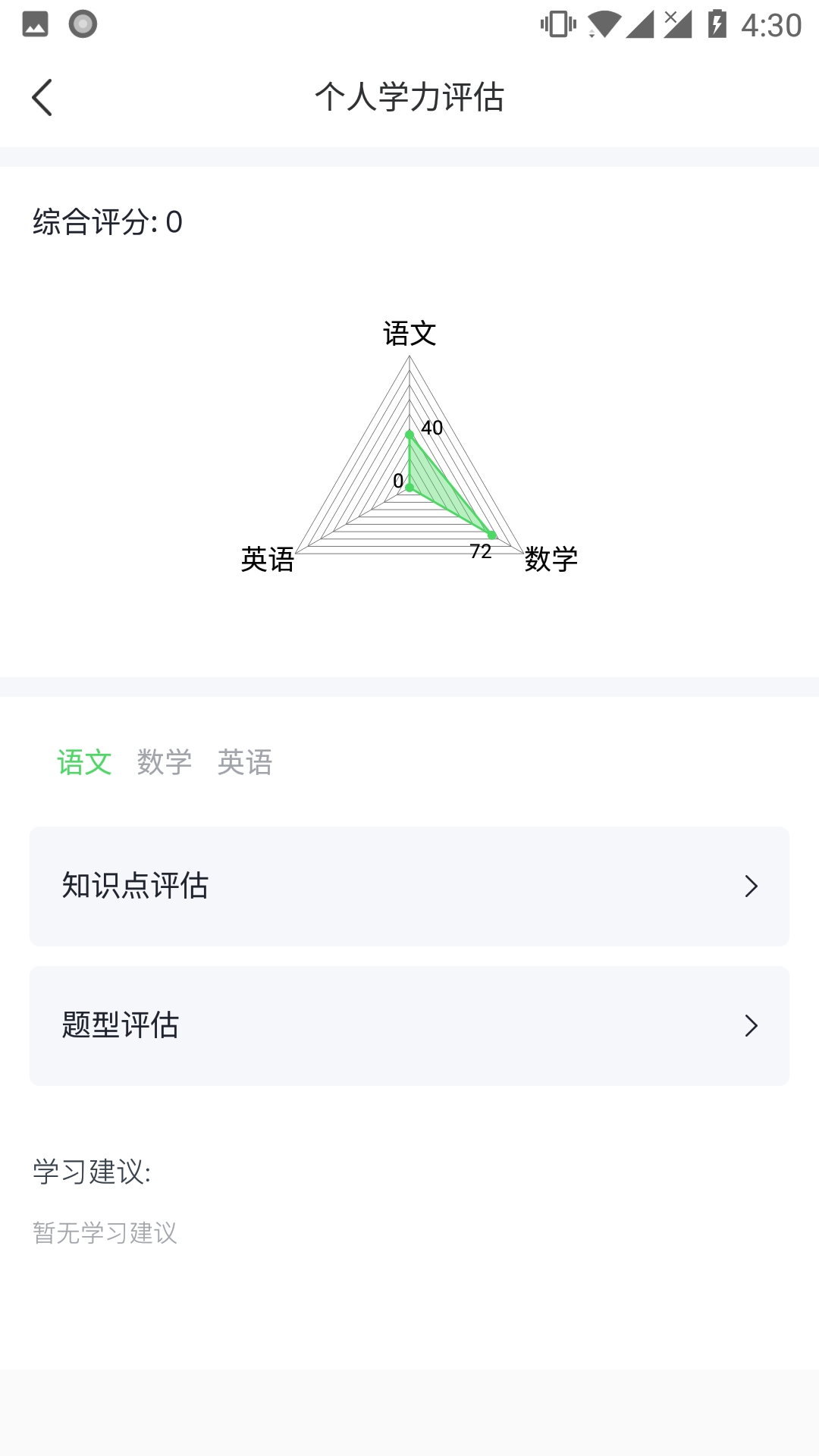Tap the 数学 label on the radar chart
Image resolution: width=819 pixels, height=1456 pixels.
coord(551,560)
